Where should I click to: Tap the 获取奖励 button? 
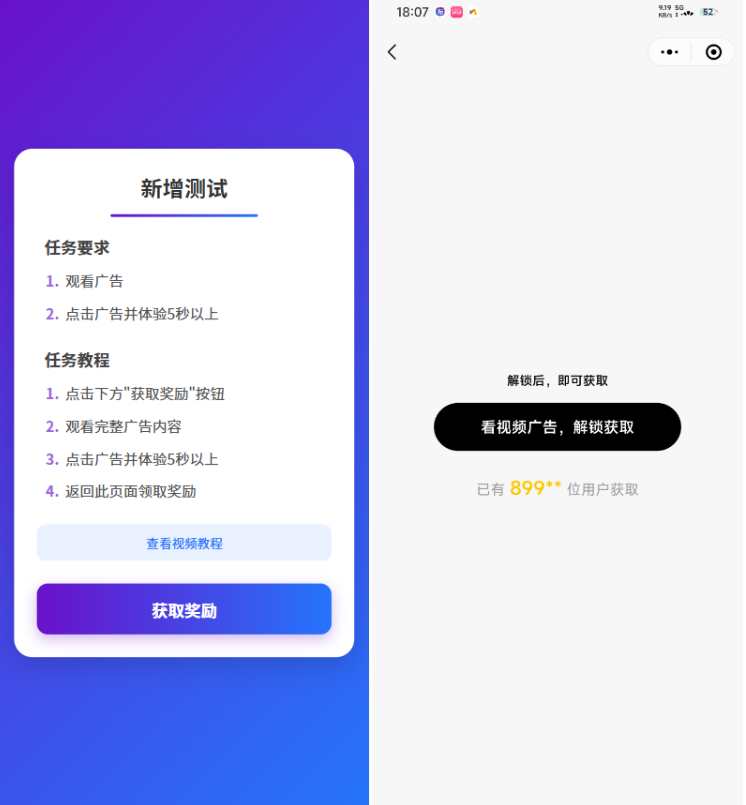[184, 610]
